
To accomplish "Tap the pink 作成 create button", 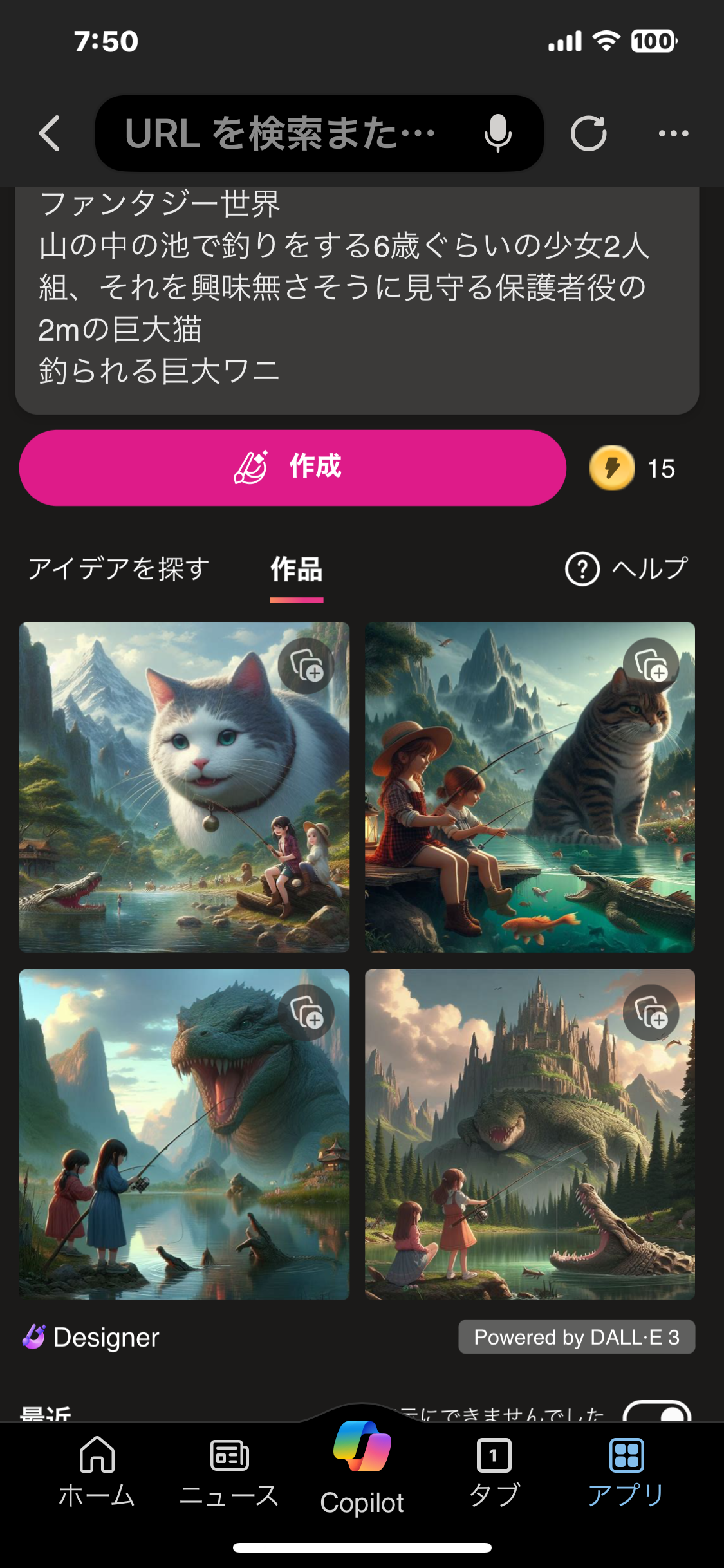I will (293, 468).
